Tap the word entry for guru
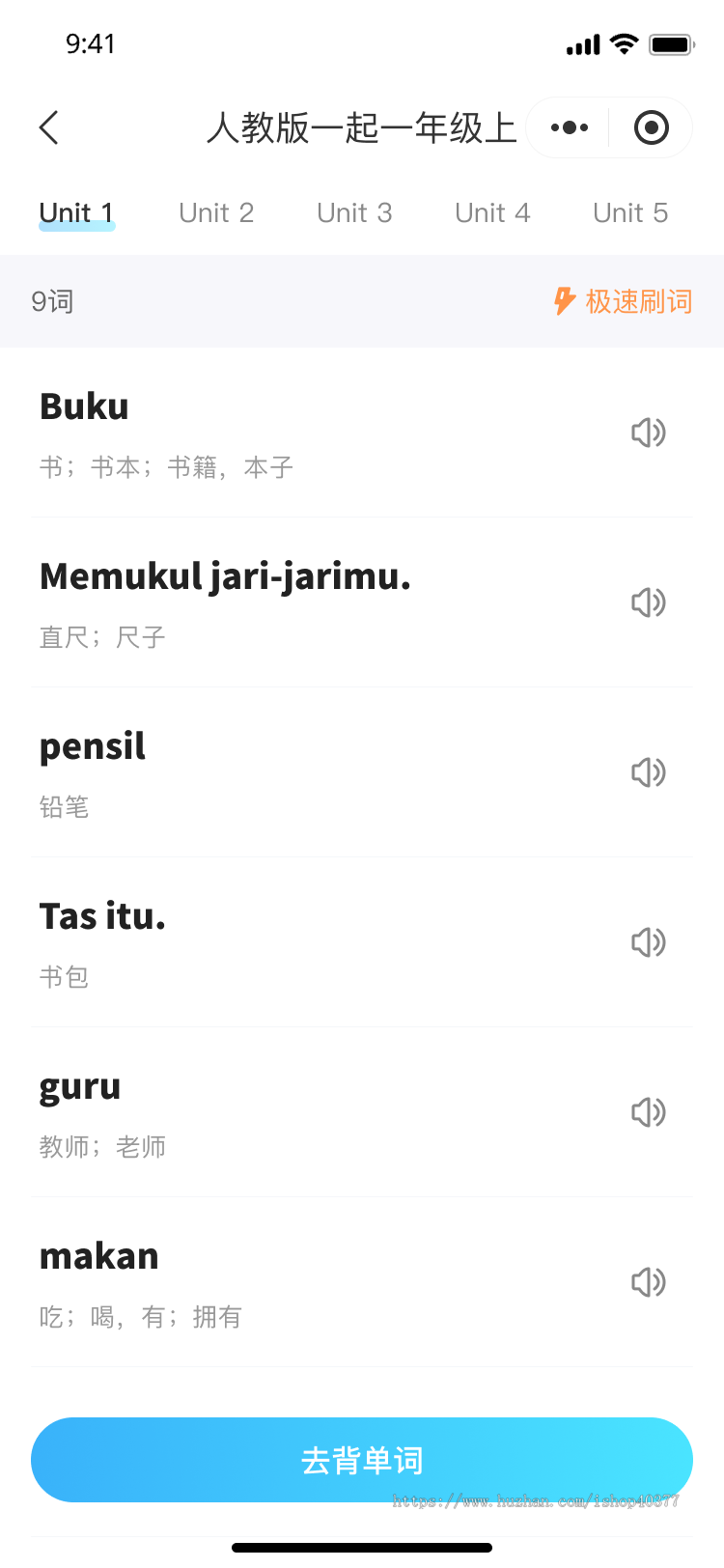Screen dimensions: 724x1568 tap(79, 1085)
